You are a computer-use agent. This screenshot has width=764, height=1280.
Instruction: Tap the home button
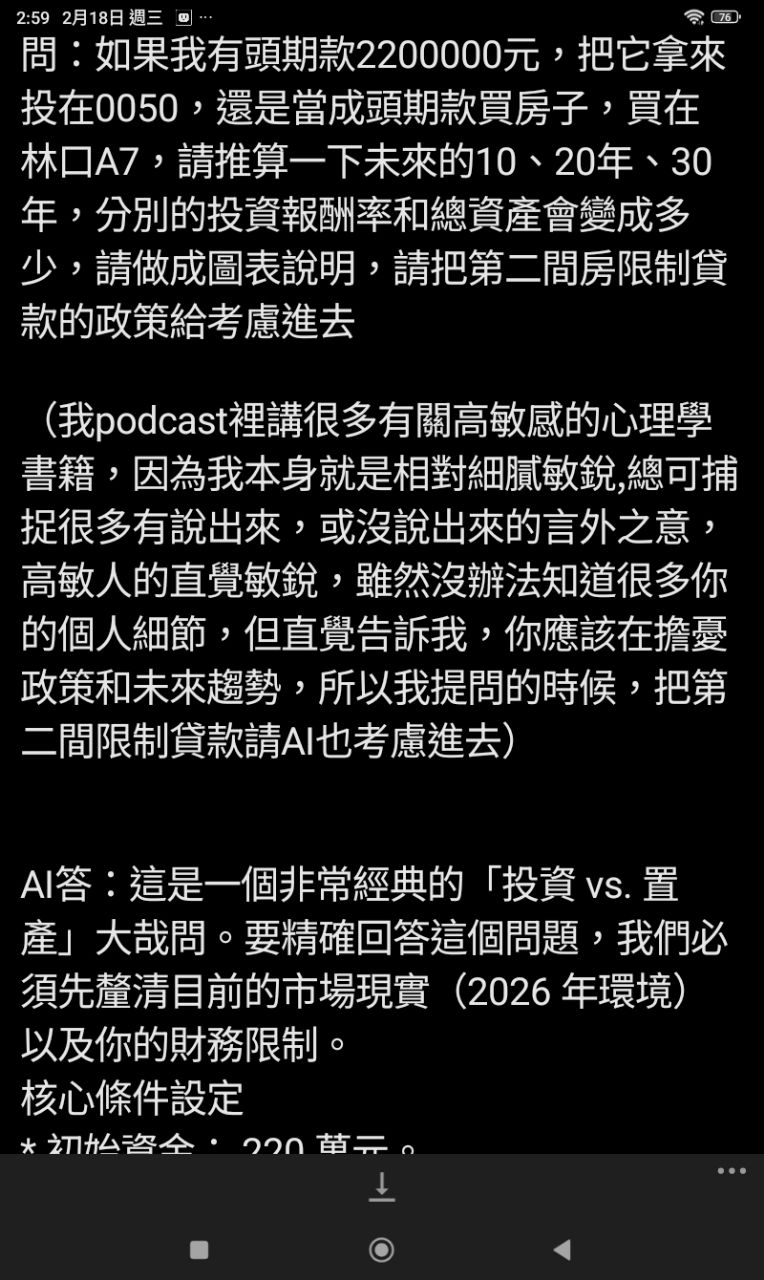[x=381, y=1249]
